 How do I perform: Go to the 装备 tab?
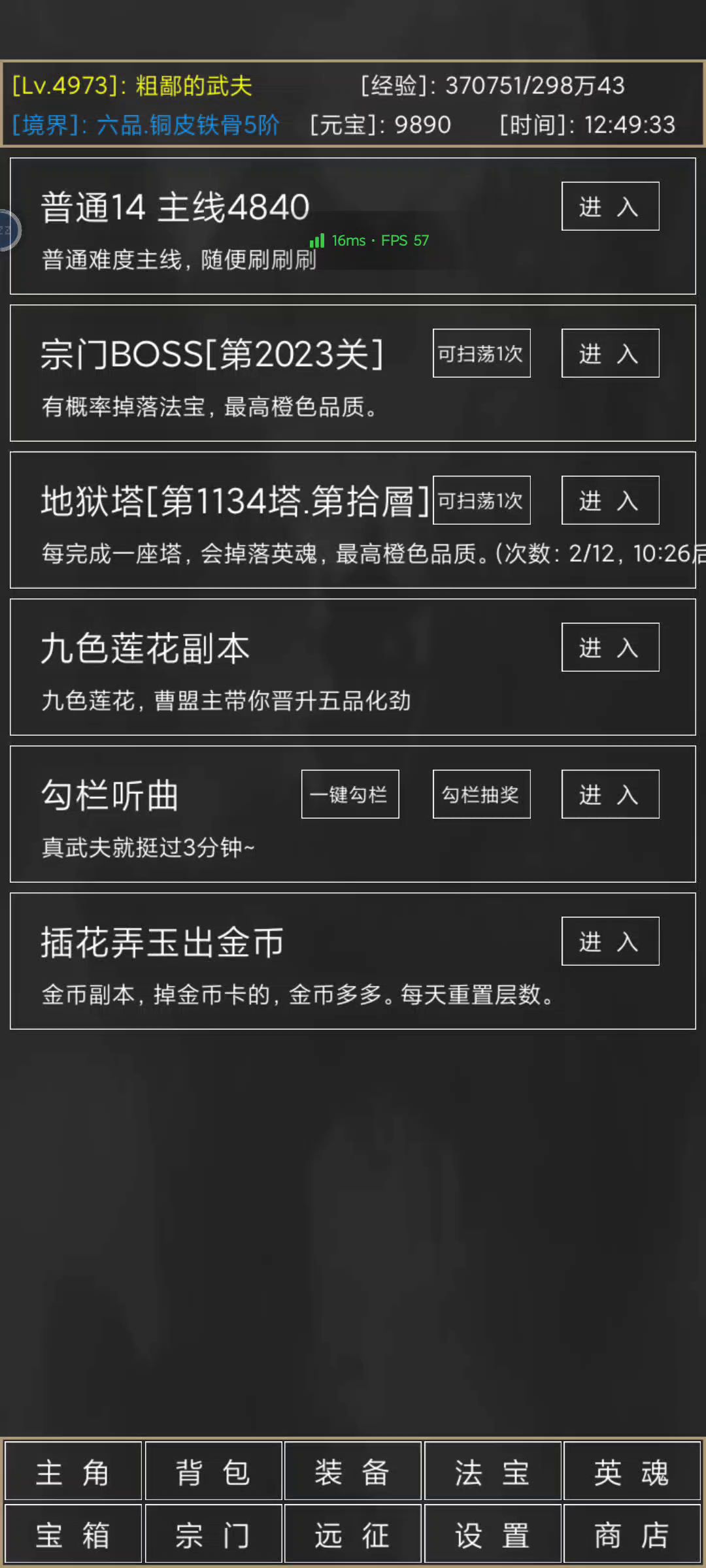352,1473
